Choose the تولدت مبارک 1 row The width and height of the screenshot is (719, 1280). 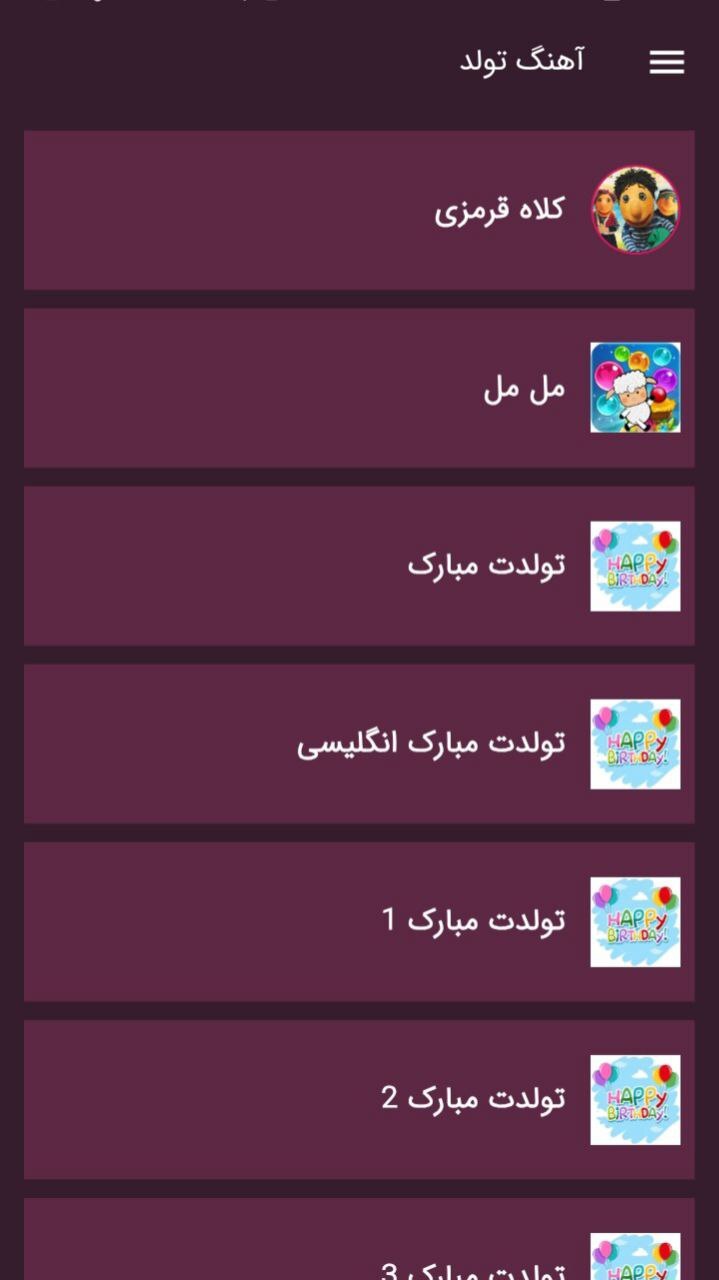[359, 922]
